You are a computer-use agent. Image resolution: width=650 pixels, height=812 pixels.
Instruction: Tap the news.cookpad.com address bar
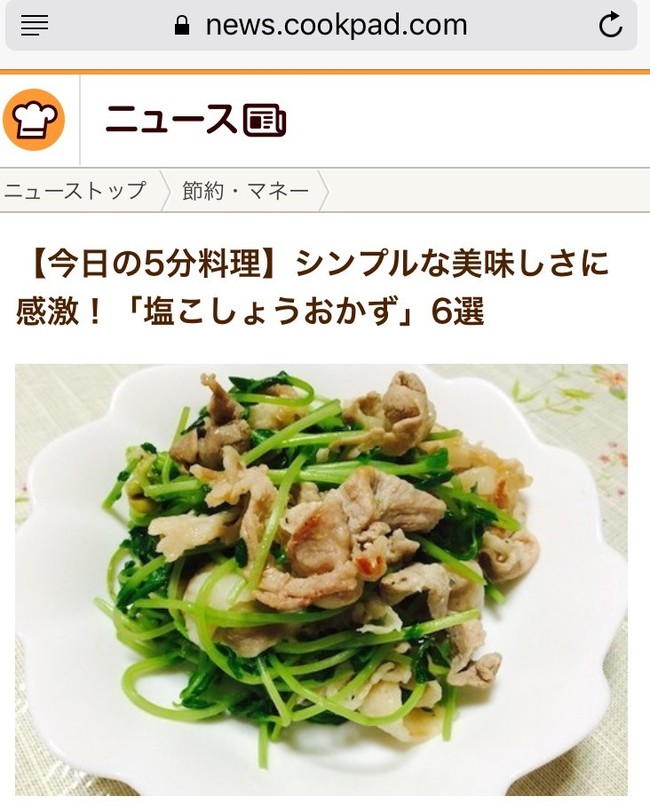coord(322,26)
